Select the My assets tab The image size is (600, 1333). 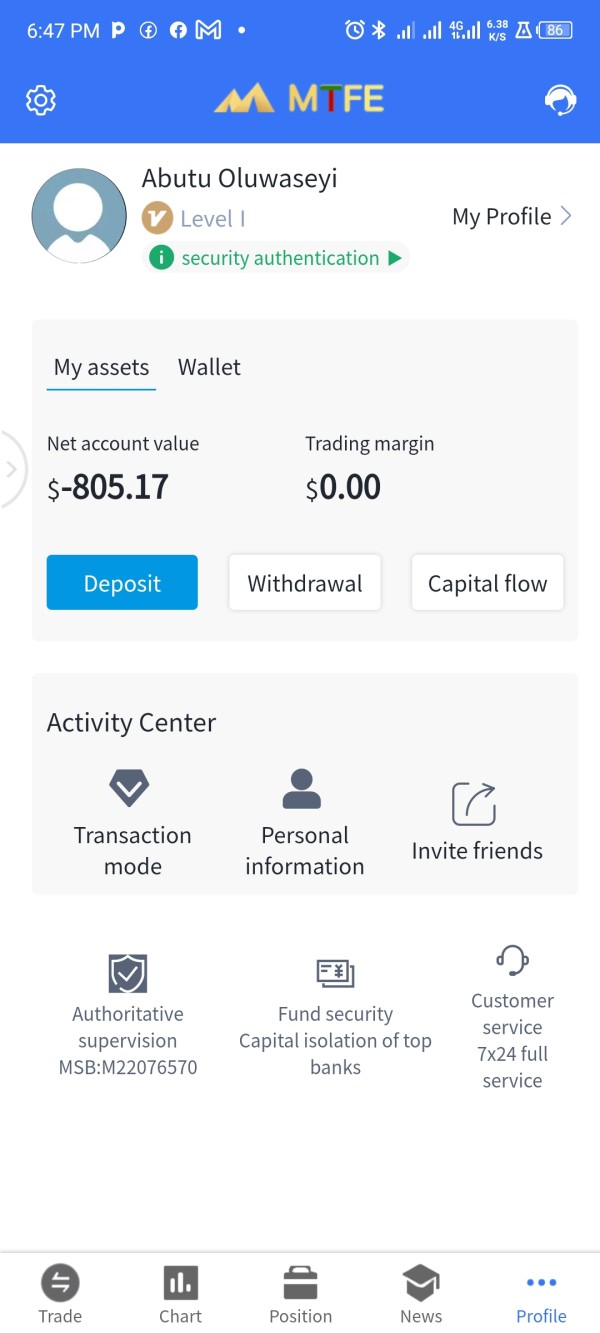(x=101, y=367)
